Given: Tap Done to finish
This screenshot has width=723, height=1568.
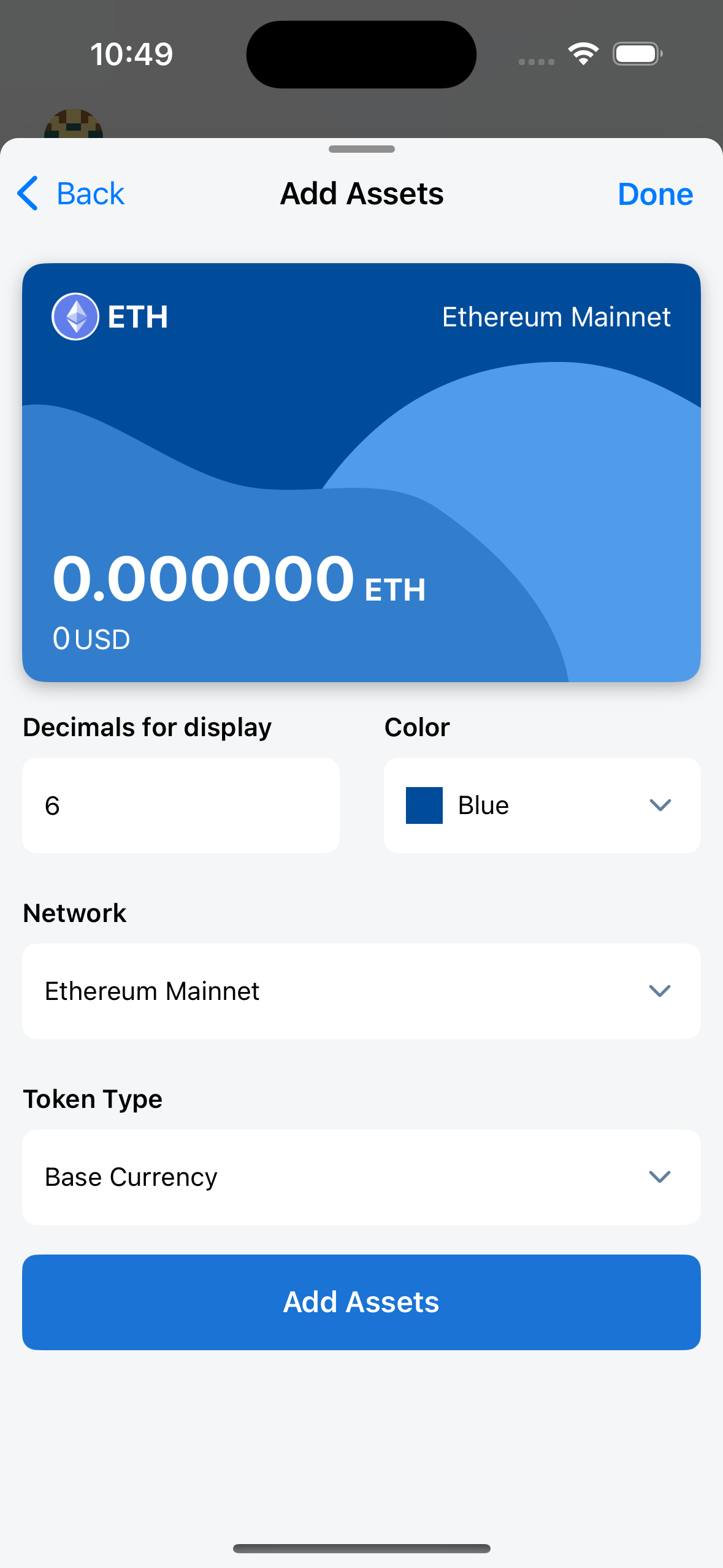Looking at the screenshot, I should 655,194.
